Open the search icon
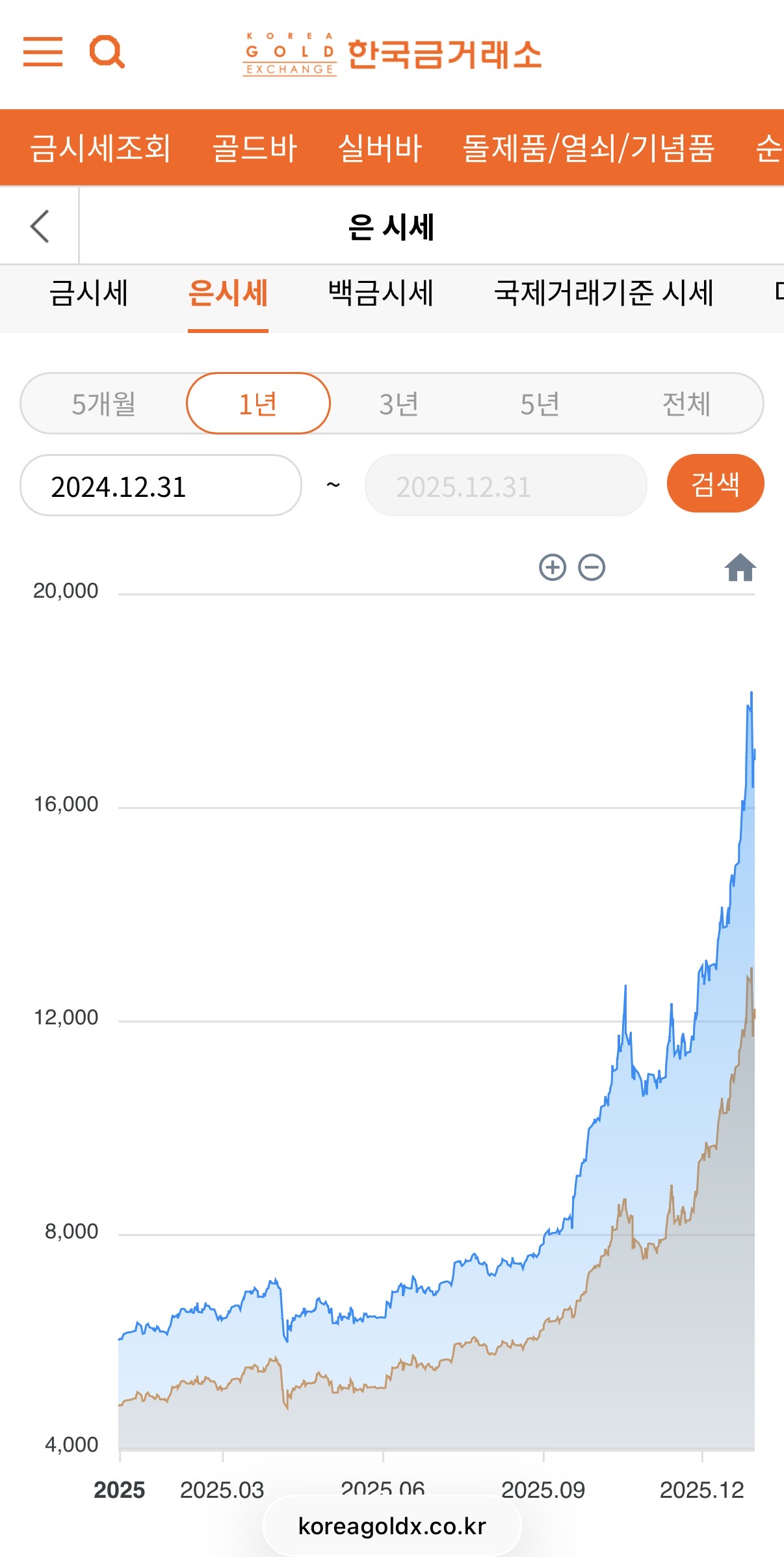Viewport: 784px width, 1557px height. click(x=107, y=52)
